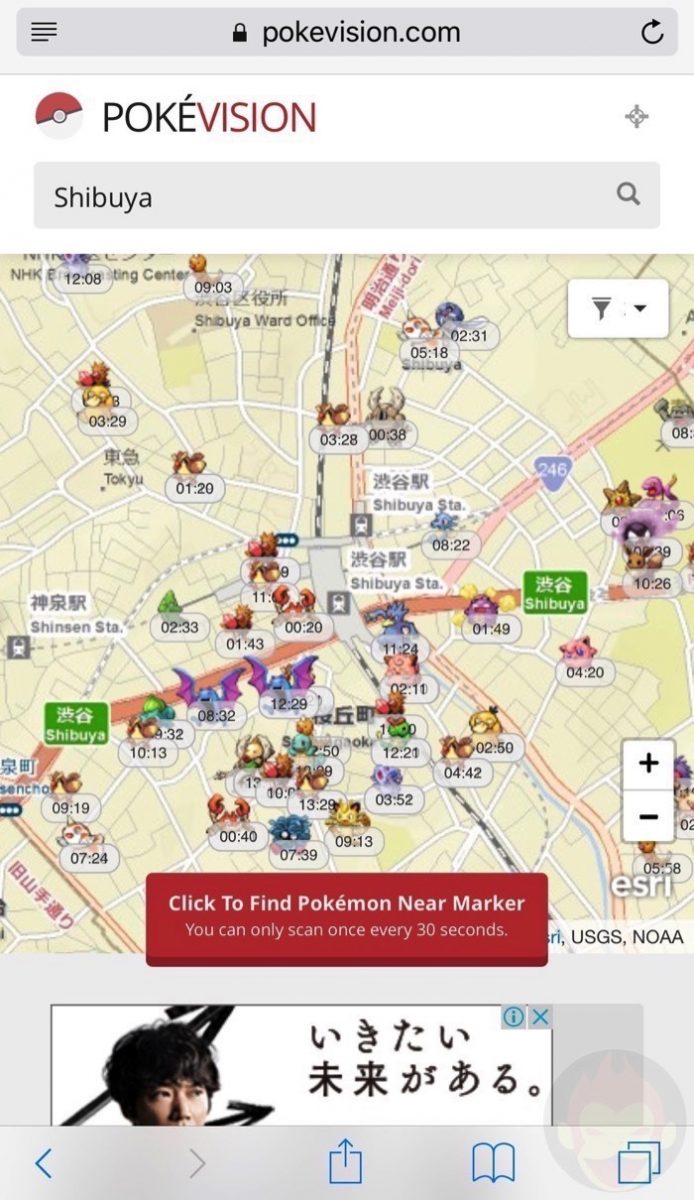Open the Safari share sheet

point(345,1163)
